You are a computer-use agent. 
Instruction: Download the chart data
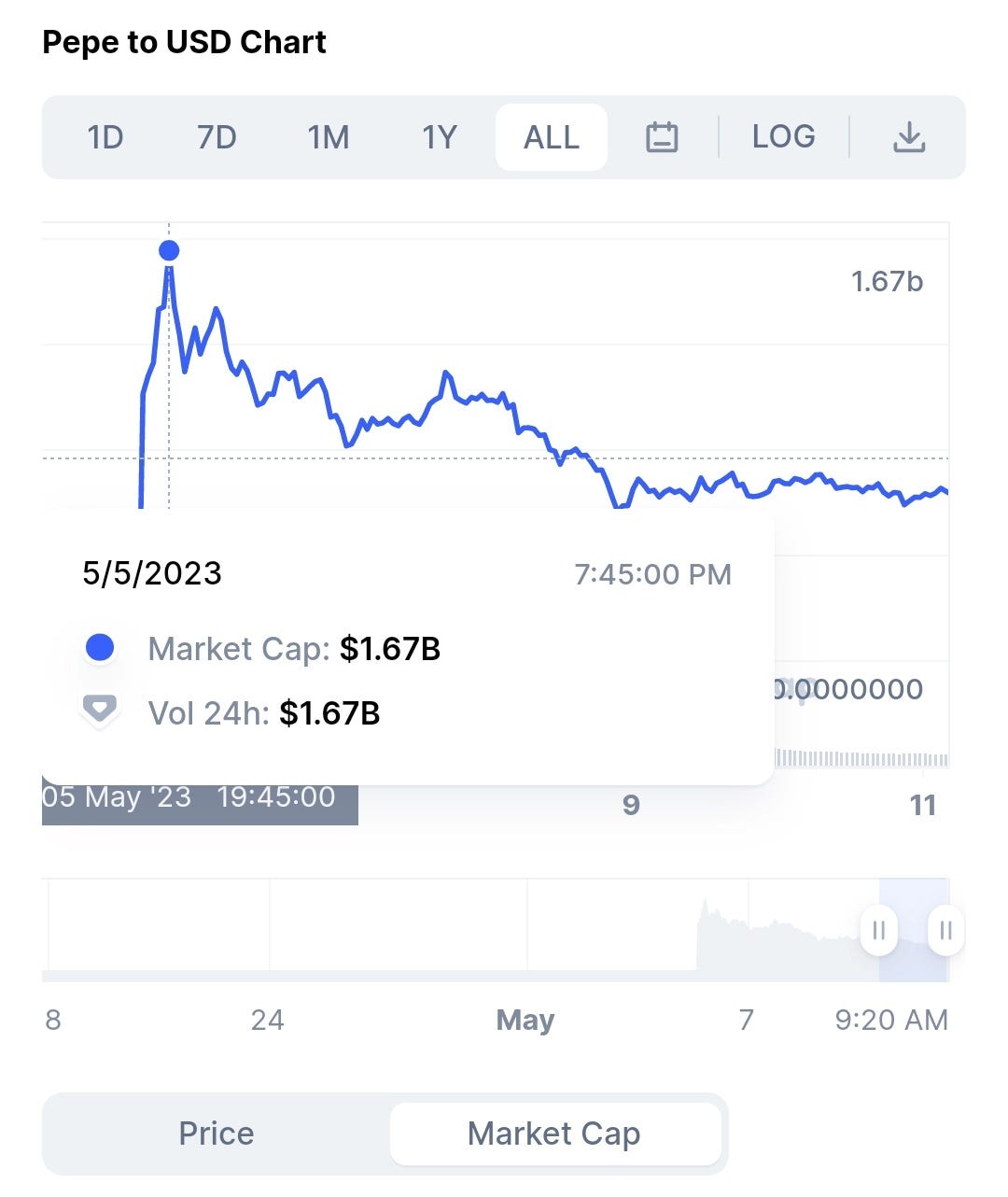[x=908, y=137]
